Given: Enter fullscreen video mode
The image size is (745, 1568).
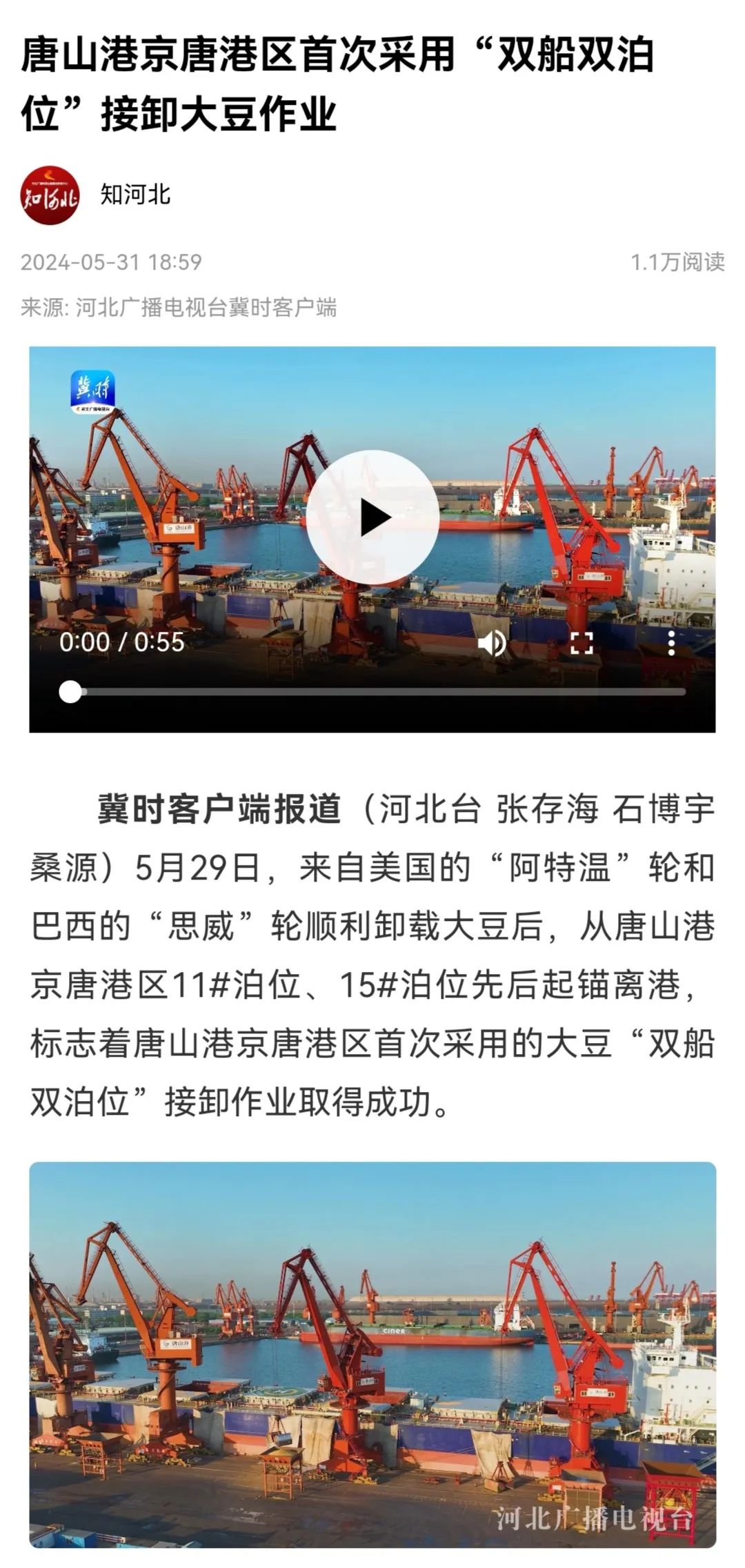Looking at the screenshot, I should [582, 643].
